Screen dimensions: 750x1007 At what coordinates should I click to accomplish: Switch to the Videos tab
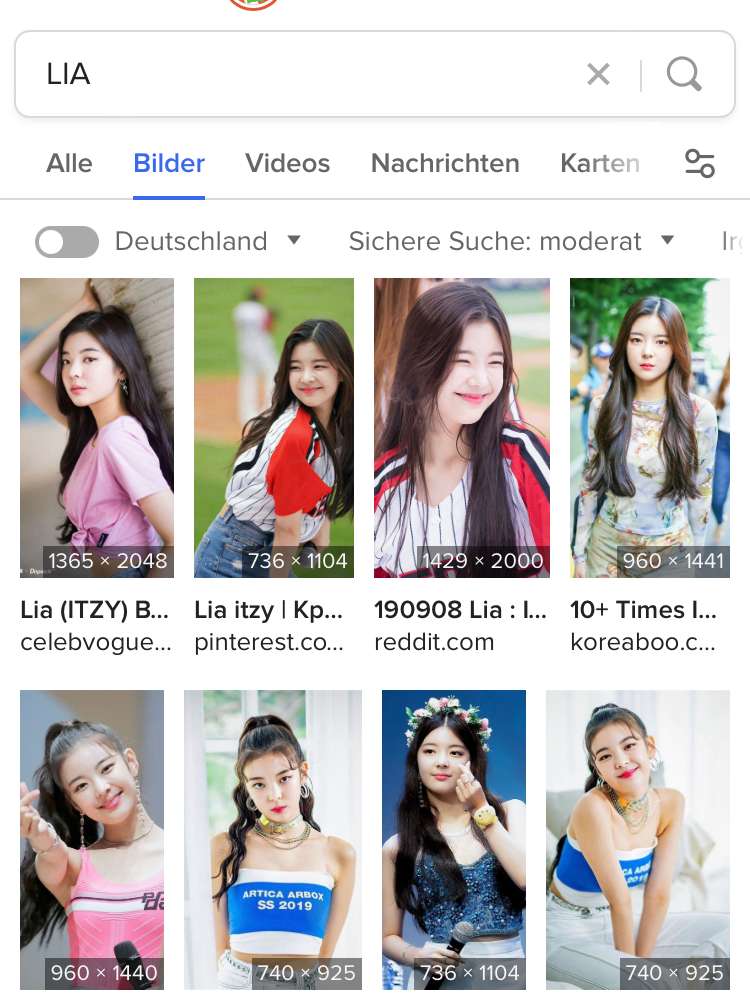point(287,163)
